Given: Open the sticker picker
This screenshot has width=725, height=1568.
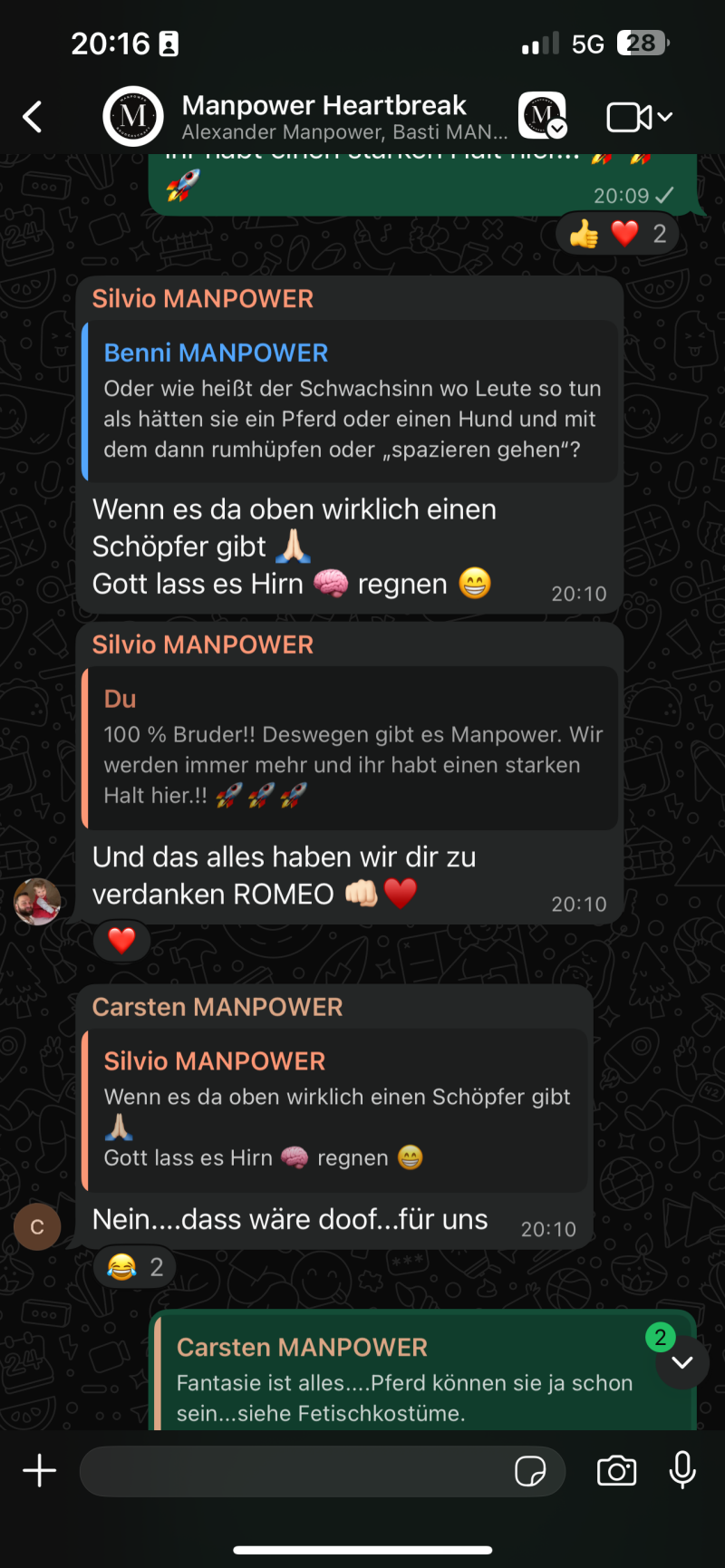Looking at the screenshot, I should [530, 1471].
